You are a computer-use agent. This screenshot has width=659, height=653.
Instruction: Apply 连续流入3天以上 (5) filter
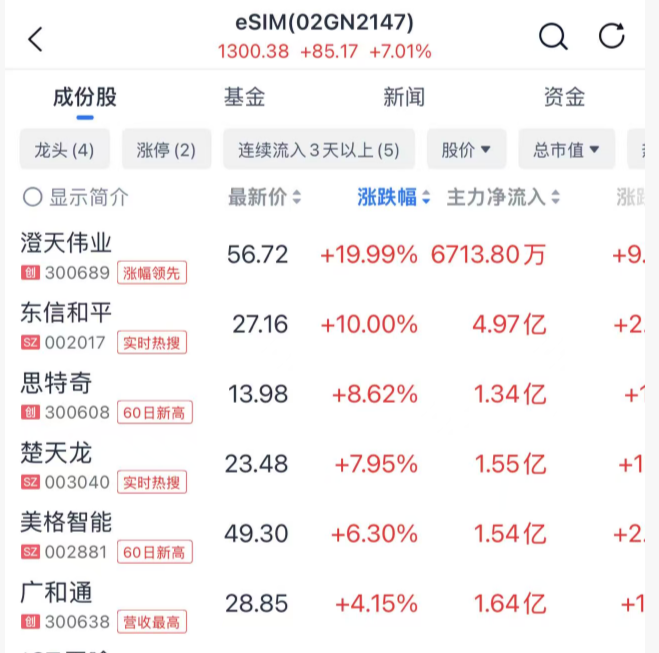pyautogui.click(x=318, y=150)
